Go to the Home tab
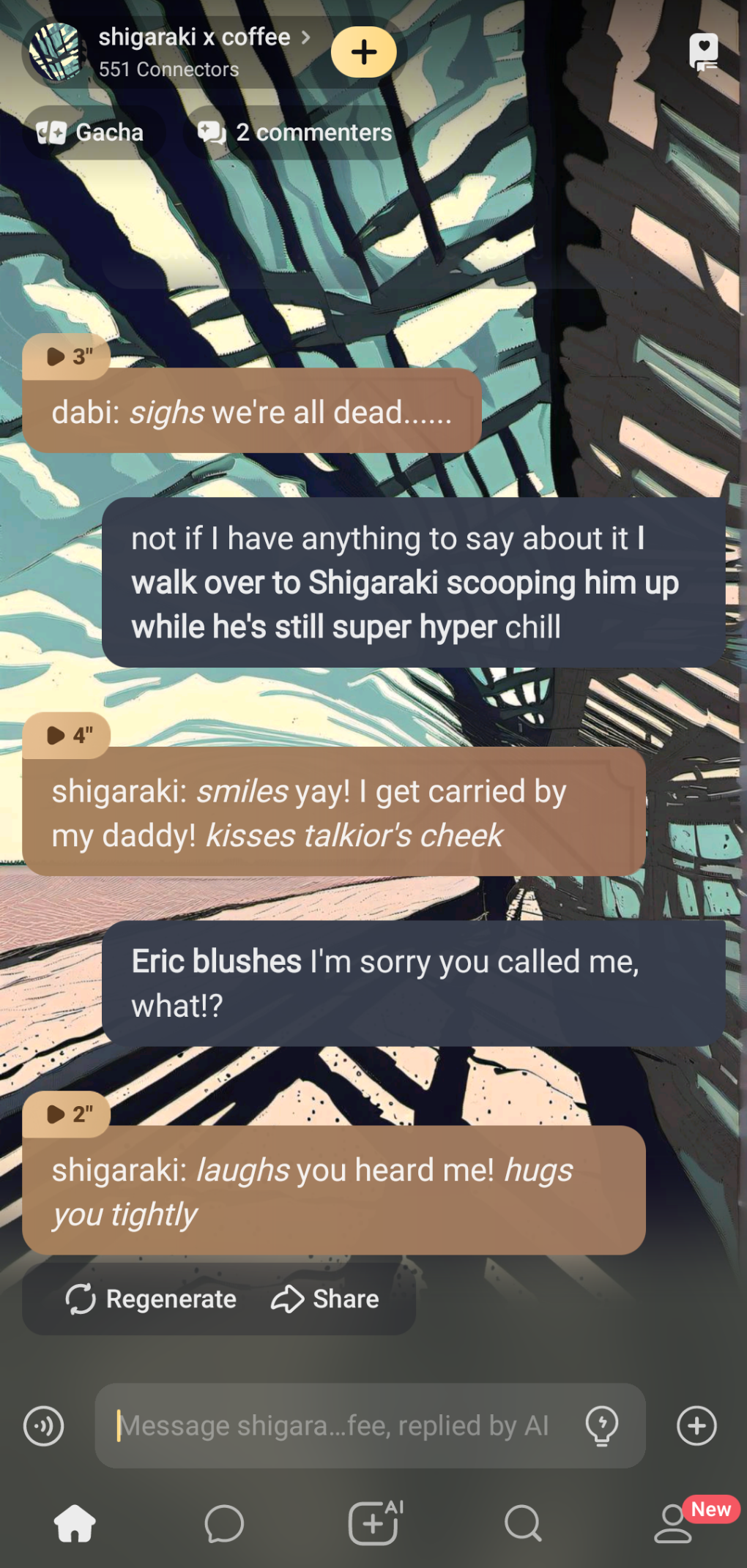The height and width of the screenshot is (1568, 747). coord(75,1524)
